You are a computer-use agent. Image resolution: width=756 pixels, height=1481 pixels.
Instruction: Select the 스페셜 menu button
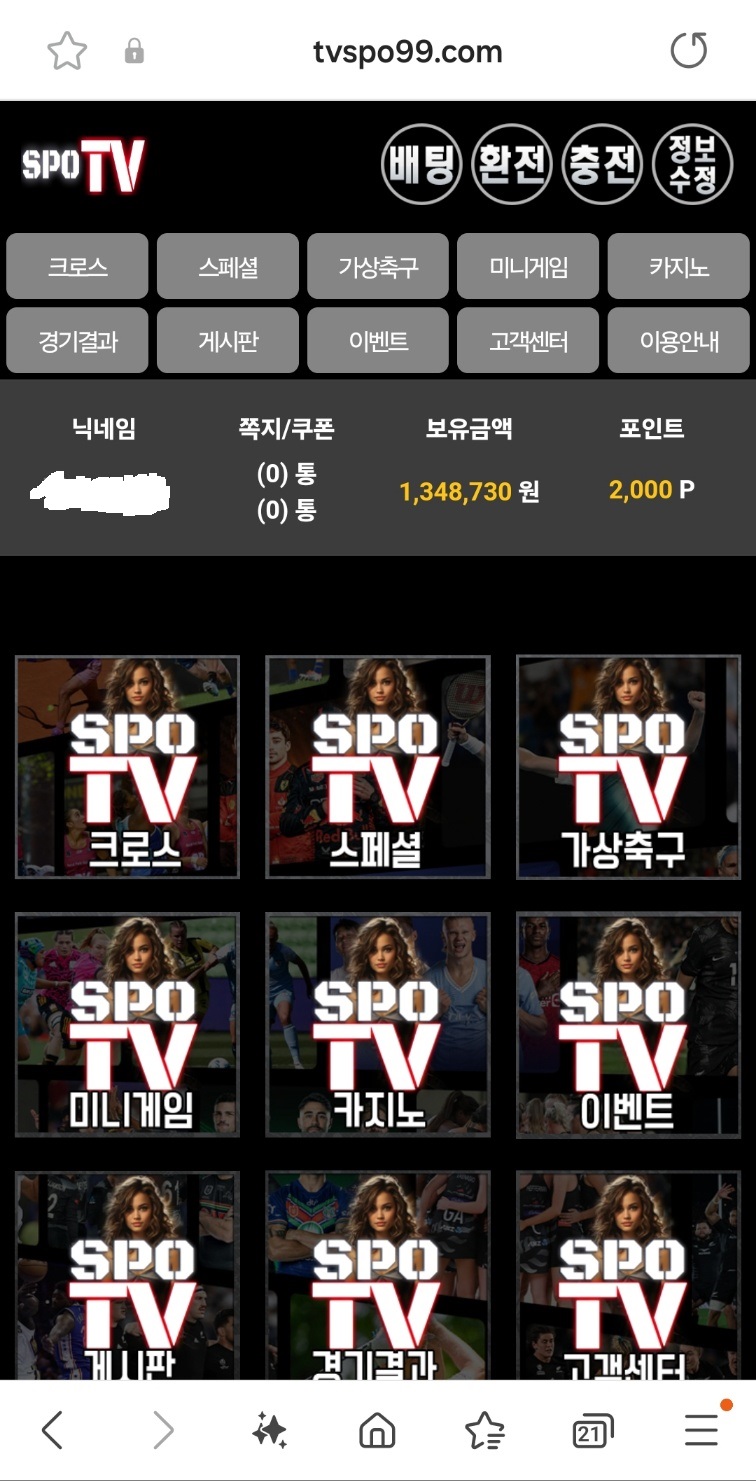point(228,267)
